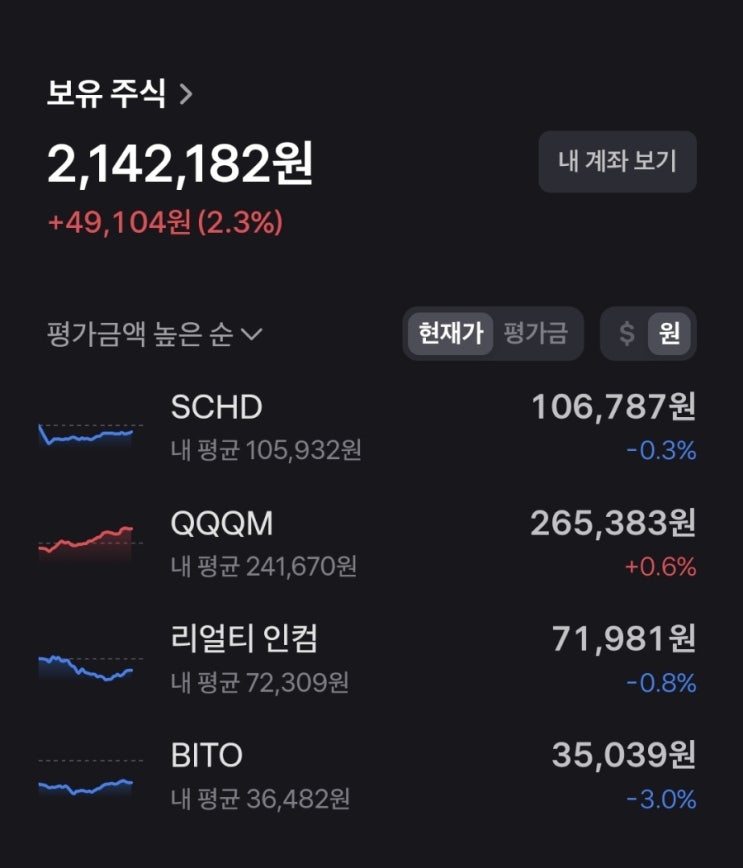743x868 pixels.
Task: Select the 현재가 view option
Action: tap(450, 333)
